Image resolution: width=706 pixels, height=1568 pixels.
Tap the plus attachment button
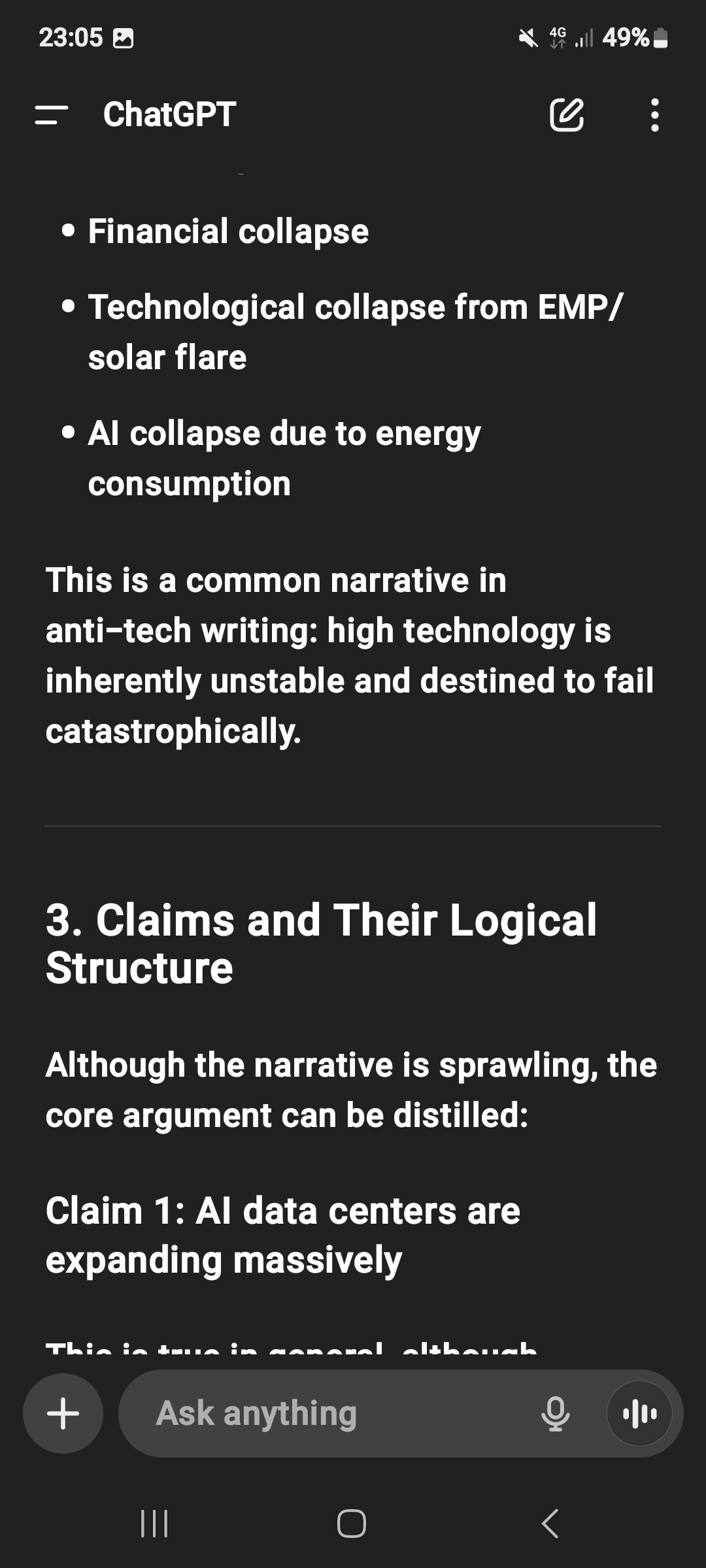63,1413
